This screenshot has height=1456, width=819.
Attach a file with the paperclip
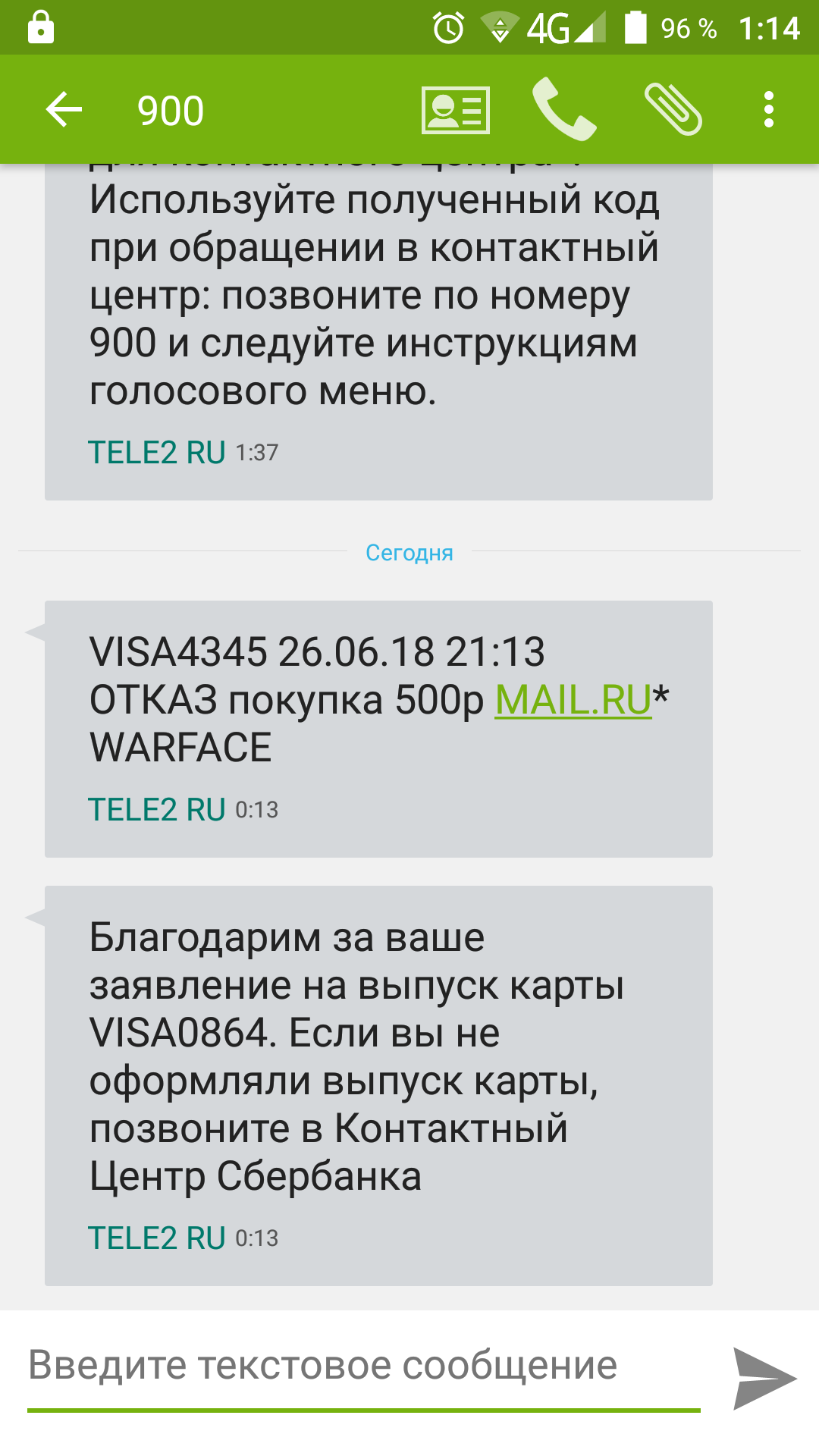673,110
